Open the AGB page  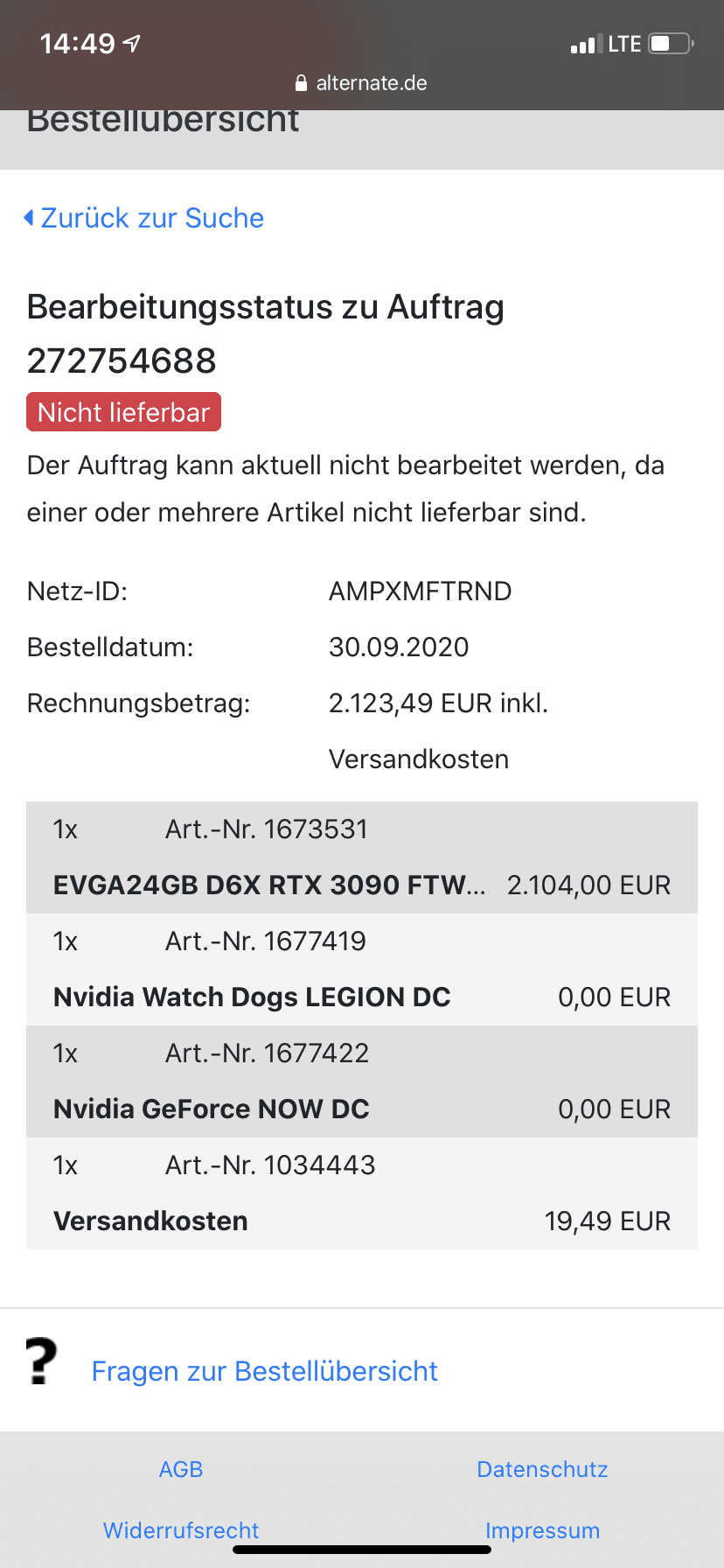[181, 1469]
